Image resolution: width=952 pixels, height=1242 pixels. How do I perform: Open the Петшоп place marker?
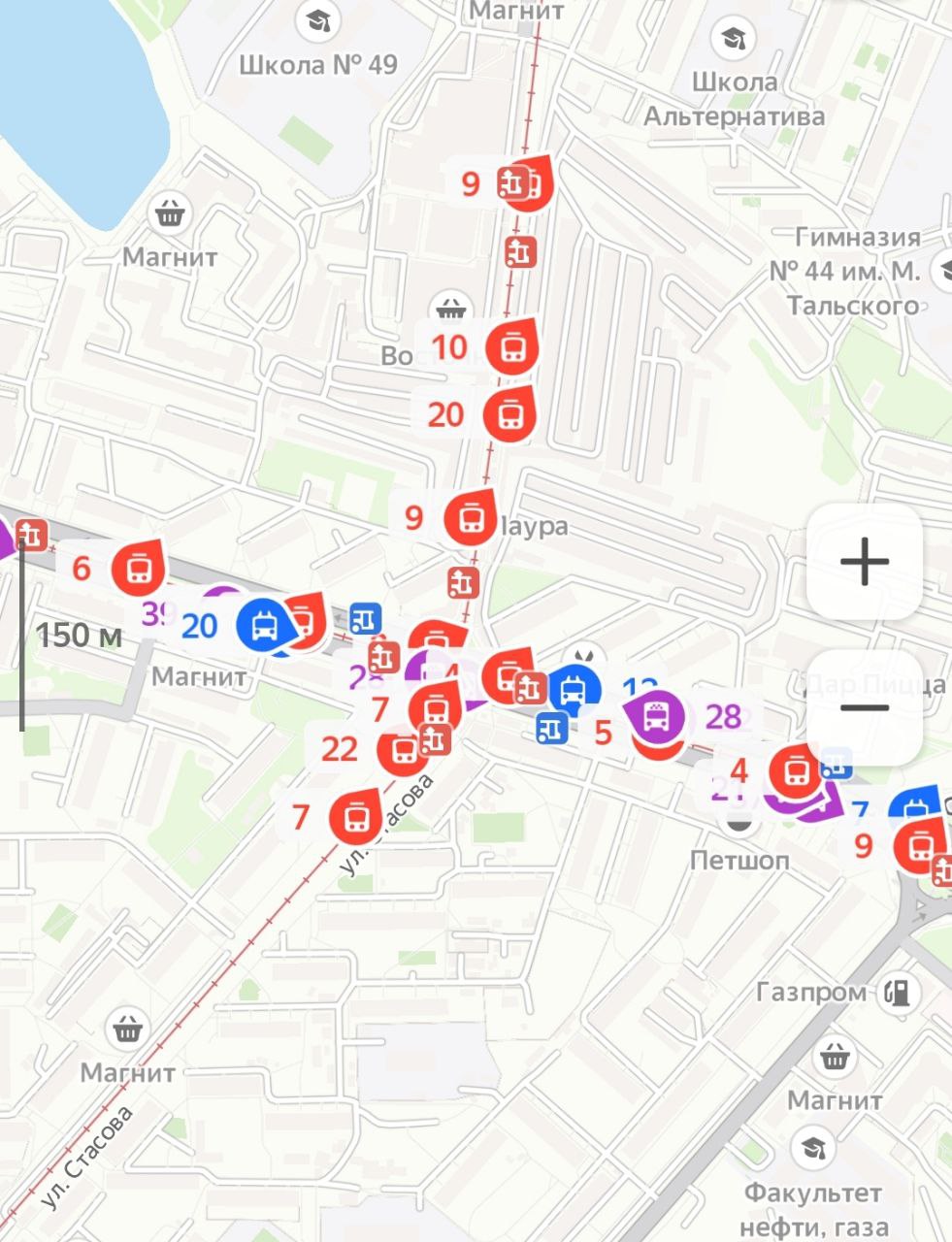pos(739,822)
